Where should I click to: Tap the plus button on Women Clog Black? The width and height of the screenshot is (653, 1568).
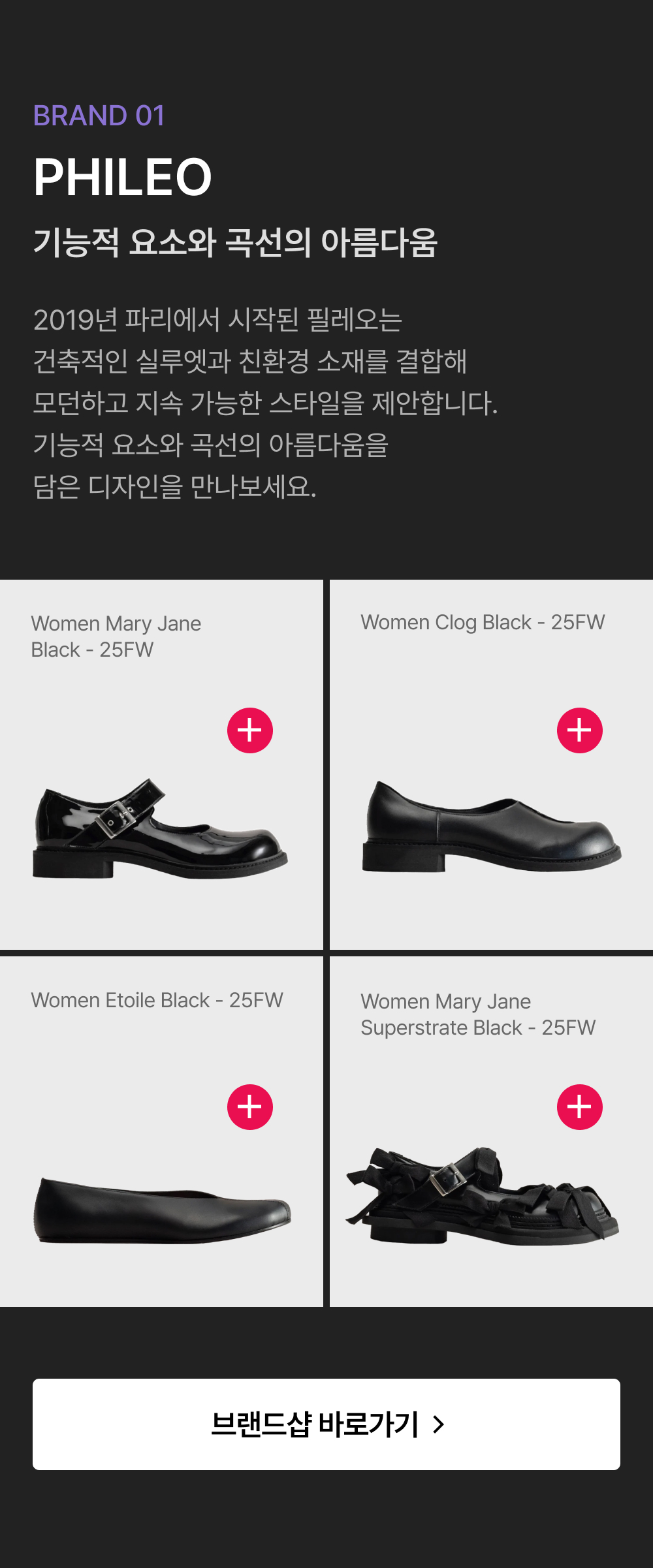point(580,730)
